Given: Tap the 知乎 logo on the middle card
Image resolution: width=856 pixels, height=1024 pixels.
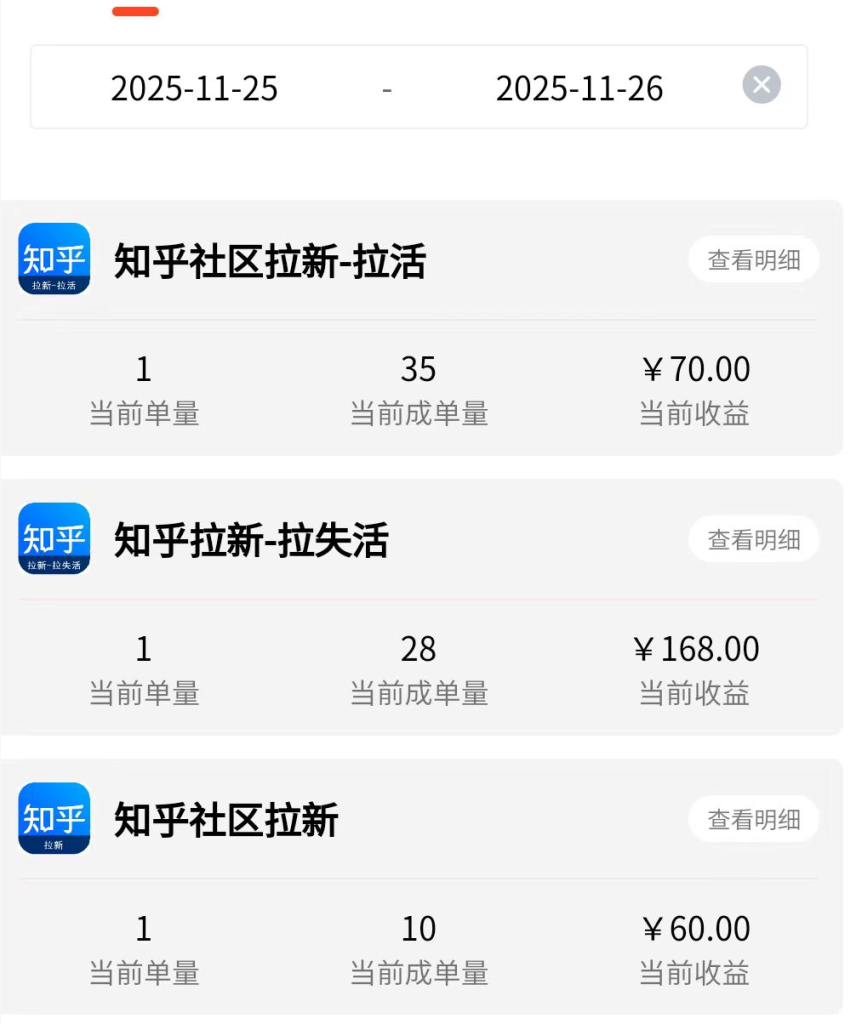Looking at the screenshot, I should 53,539.
